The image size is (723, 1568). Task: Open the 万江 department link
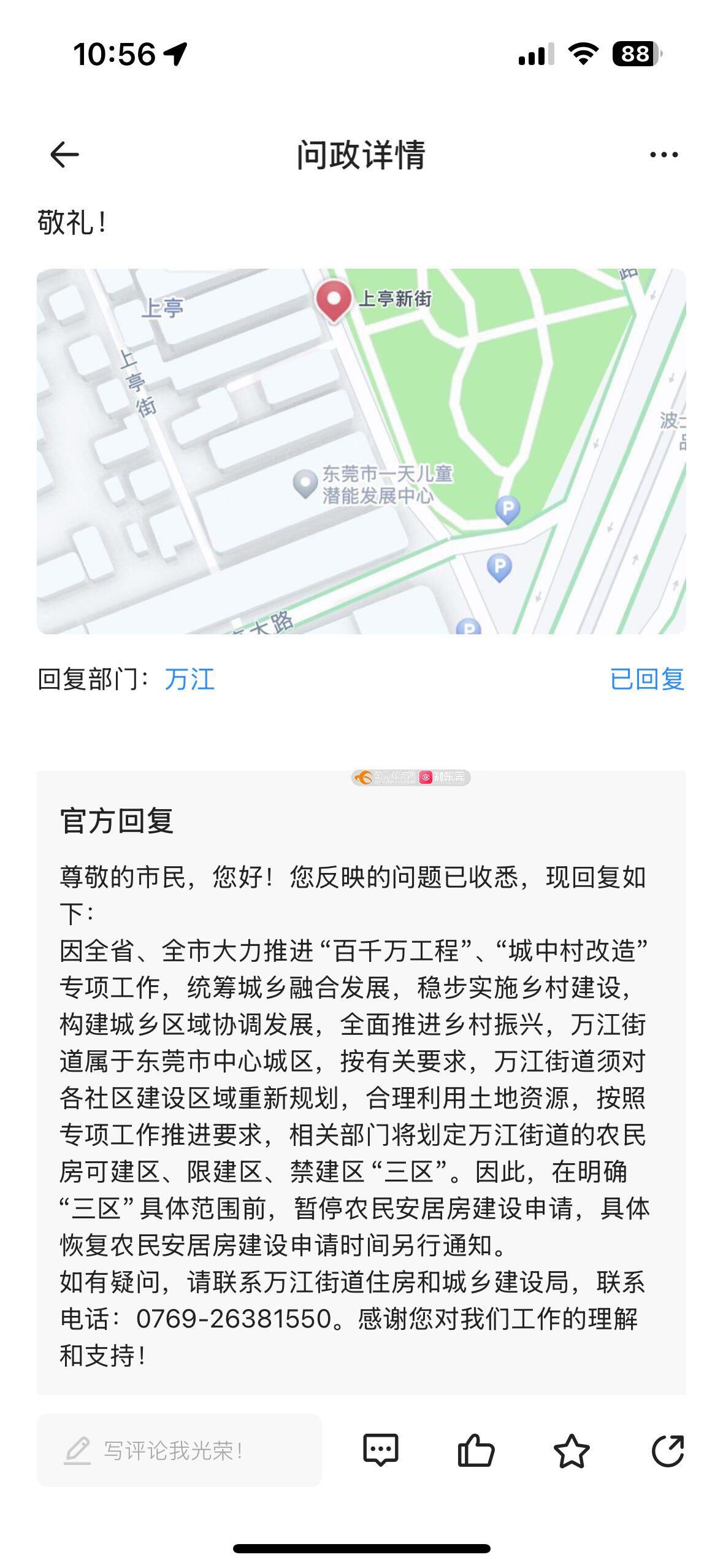189,679
